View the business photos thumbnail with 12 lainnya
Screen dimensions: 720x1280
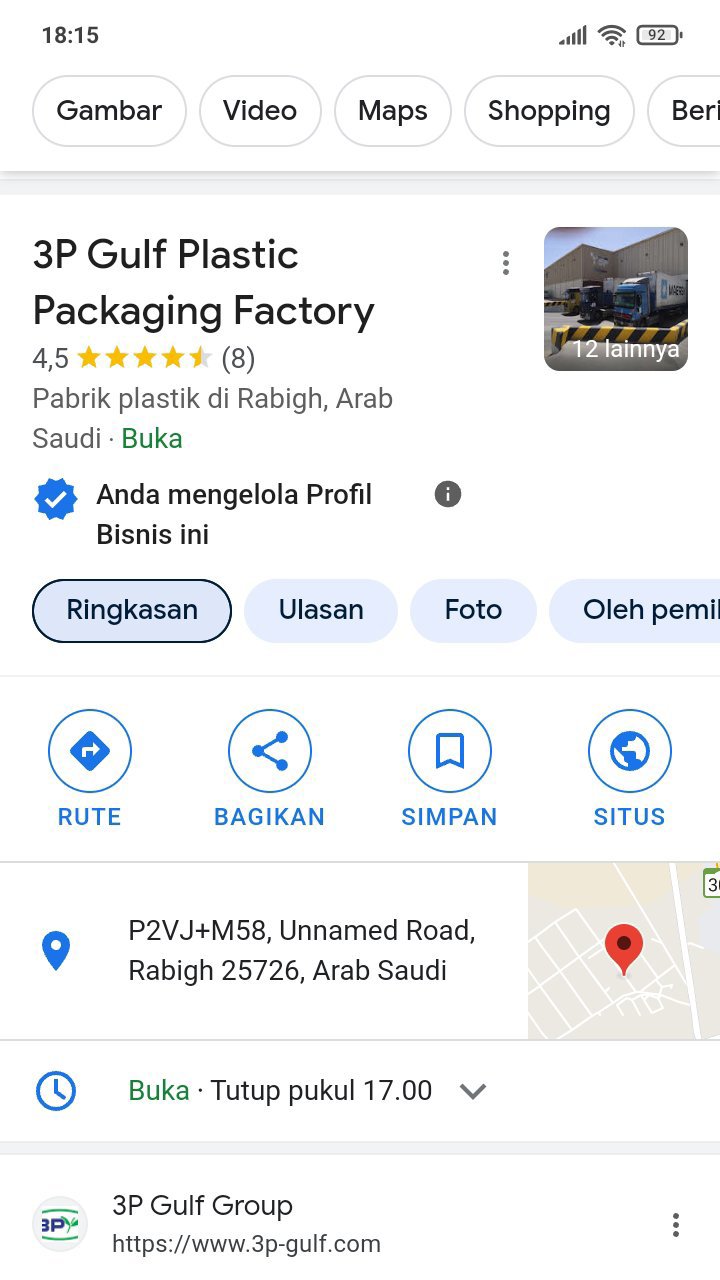(x=615, y=299)
